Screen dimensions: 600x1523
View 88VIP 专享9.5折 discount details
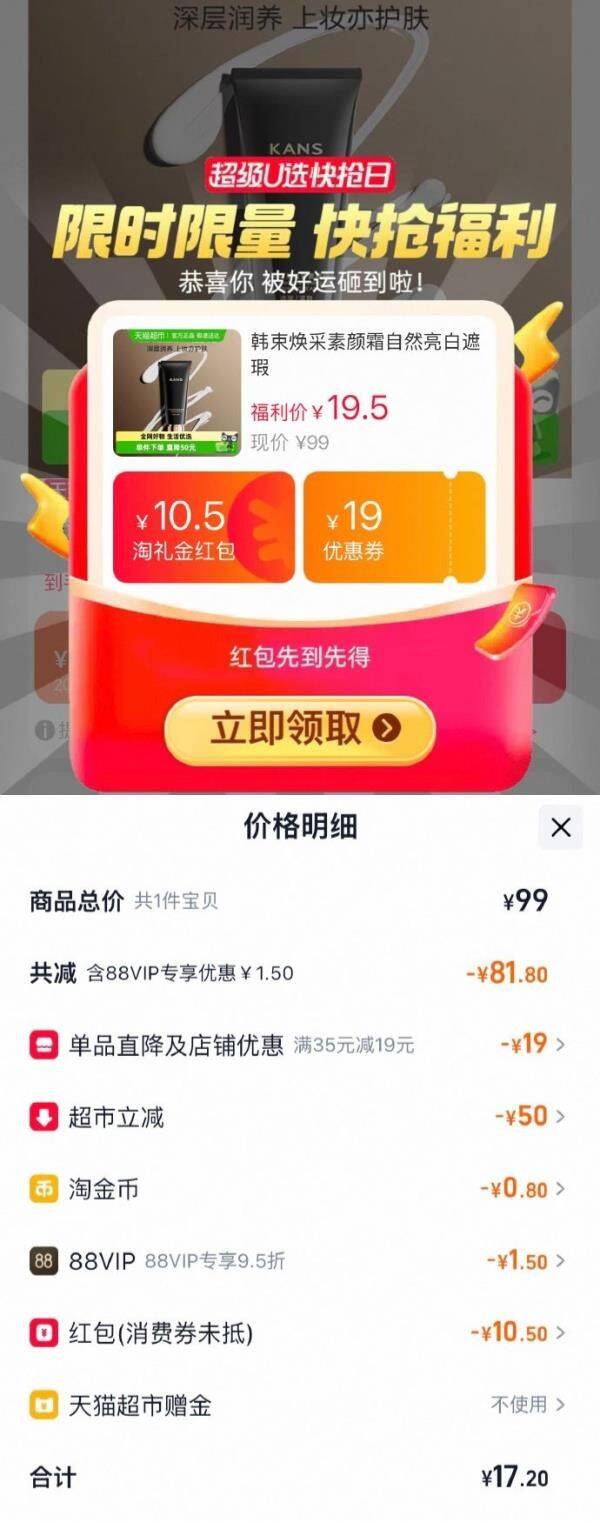pyautogui.click(x=298, y=1261)
